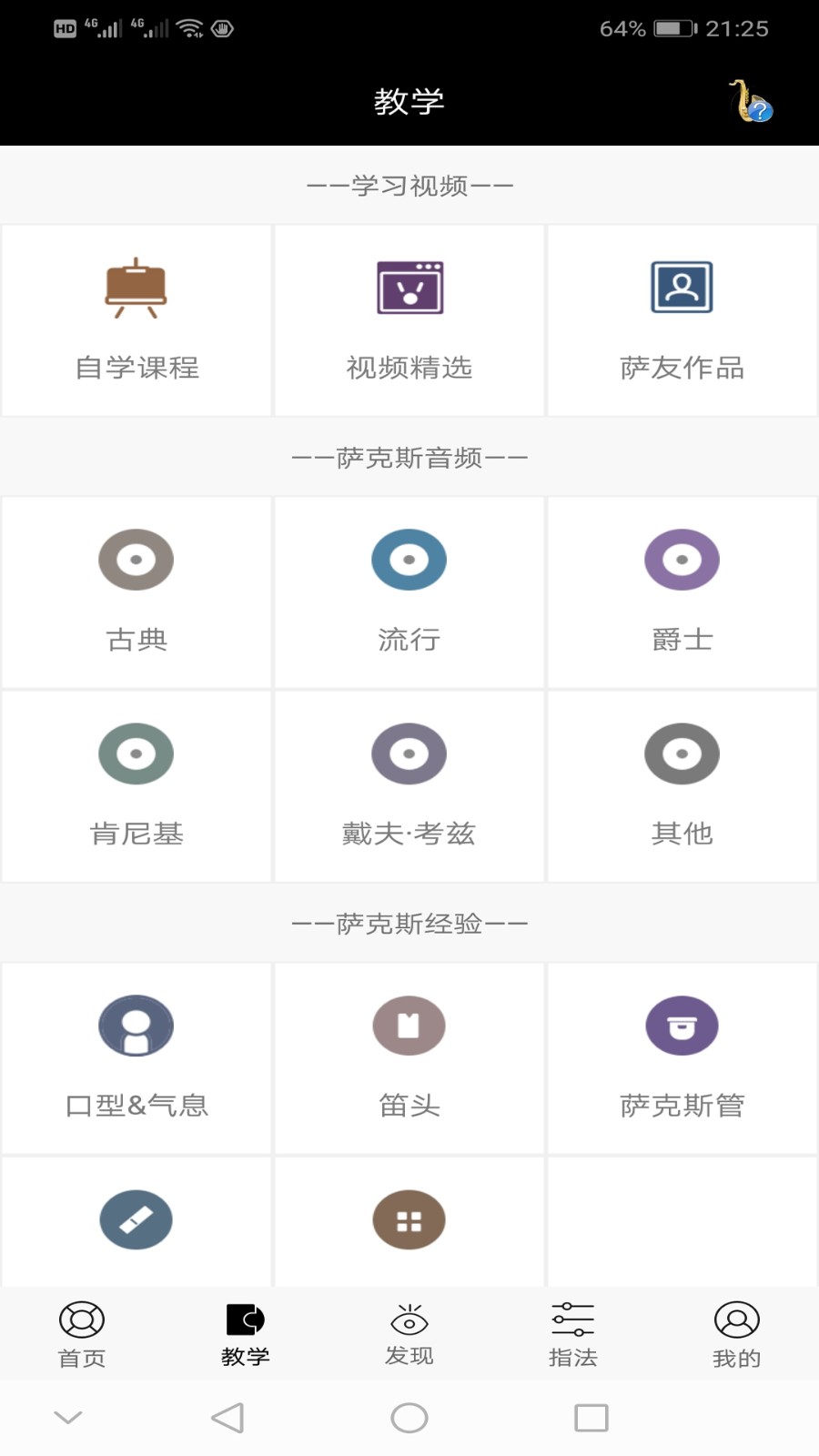The width and height of the screenshot is (819, 1456).
Task: Switch to the 首页 home tab
Action: pyautogui.click(x=81, y=1333)
